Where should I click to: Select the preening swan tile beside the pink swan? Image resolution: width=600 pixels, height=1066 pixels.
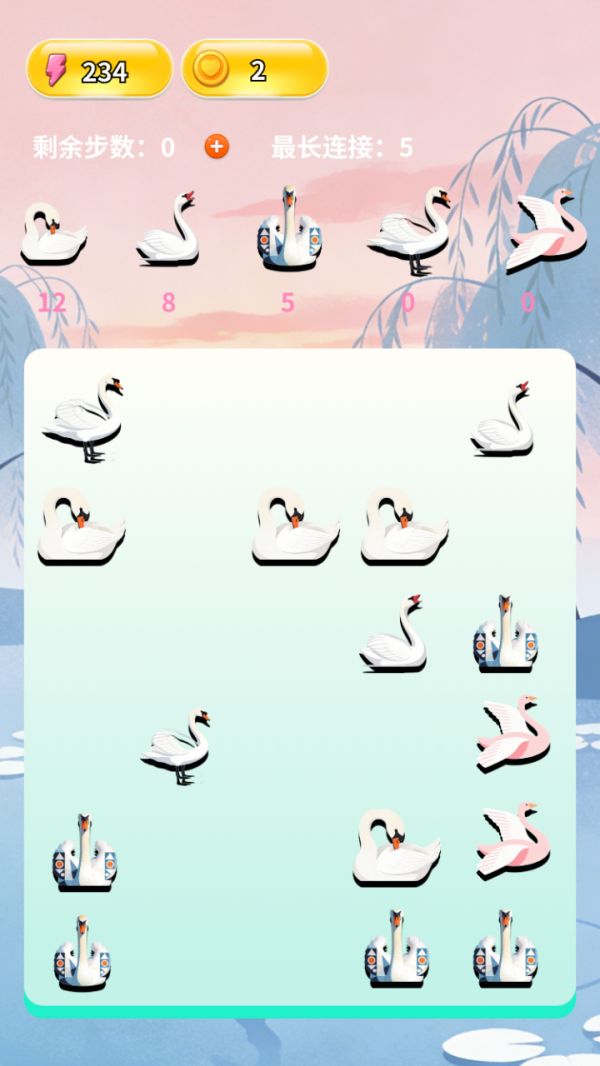396,846
